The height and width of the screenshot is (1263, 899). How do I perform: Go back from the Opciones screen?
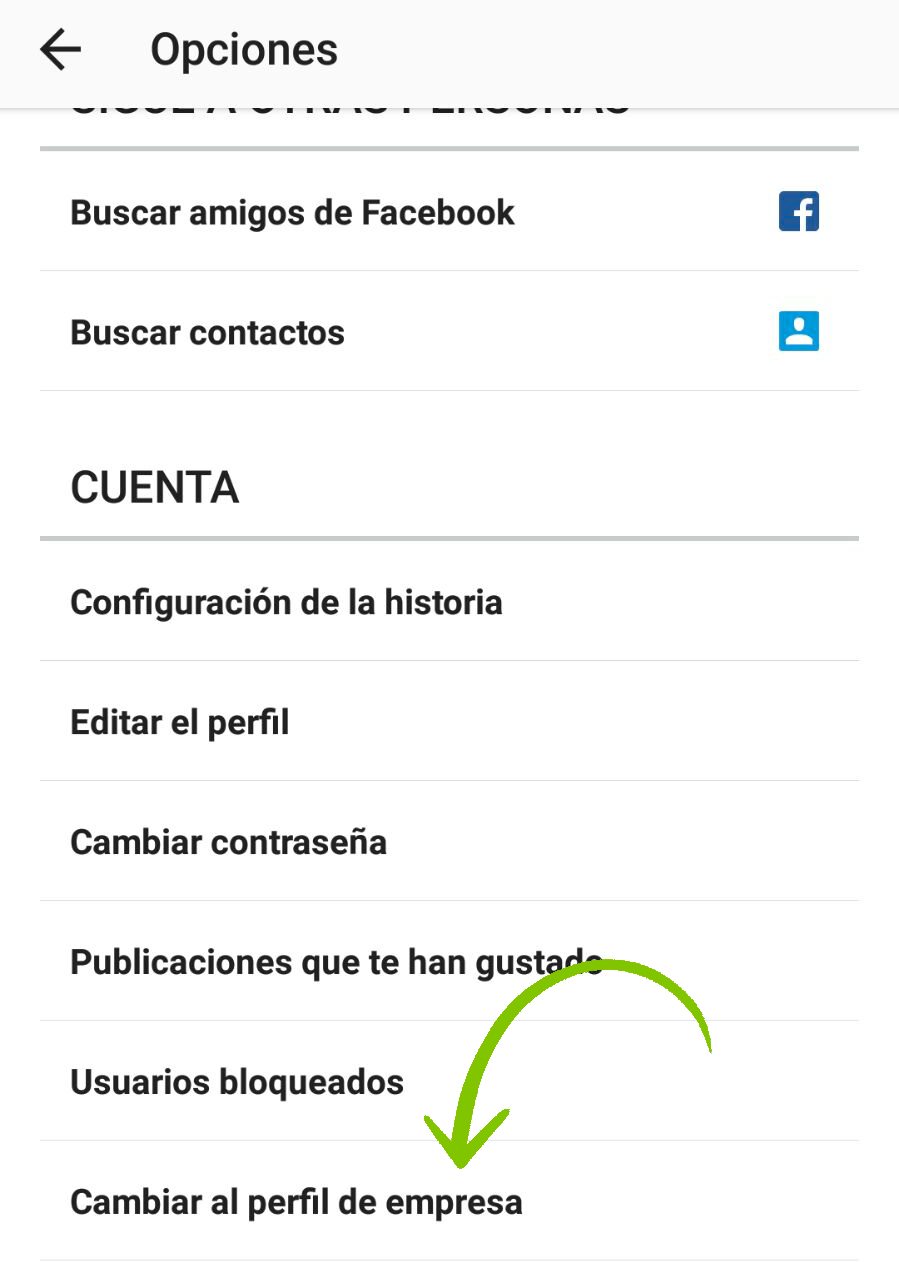pyautogui.click(x=60, y=49)
